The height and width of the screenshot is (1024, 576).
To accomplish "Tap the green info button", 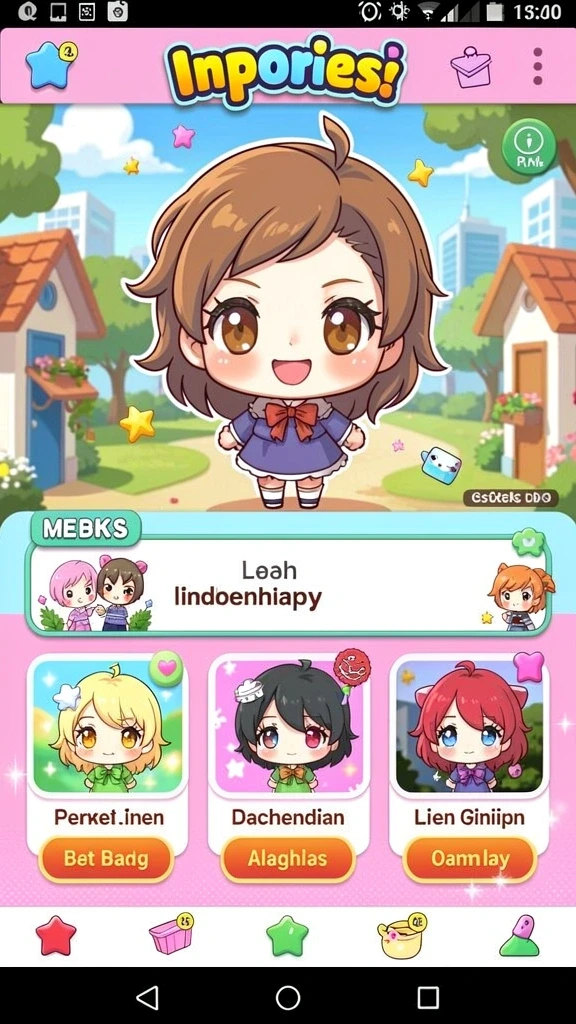I will click(529, 146).
